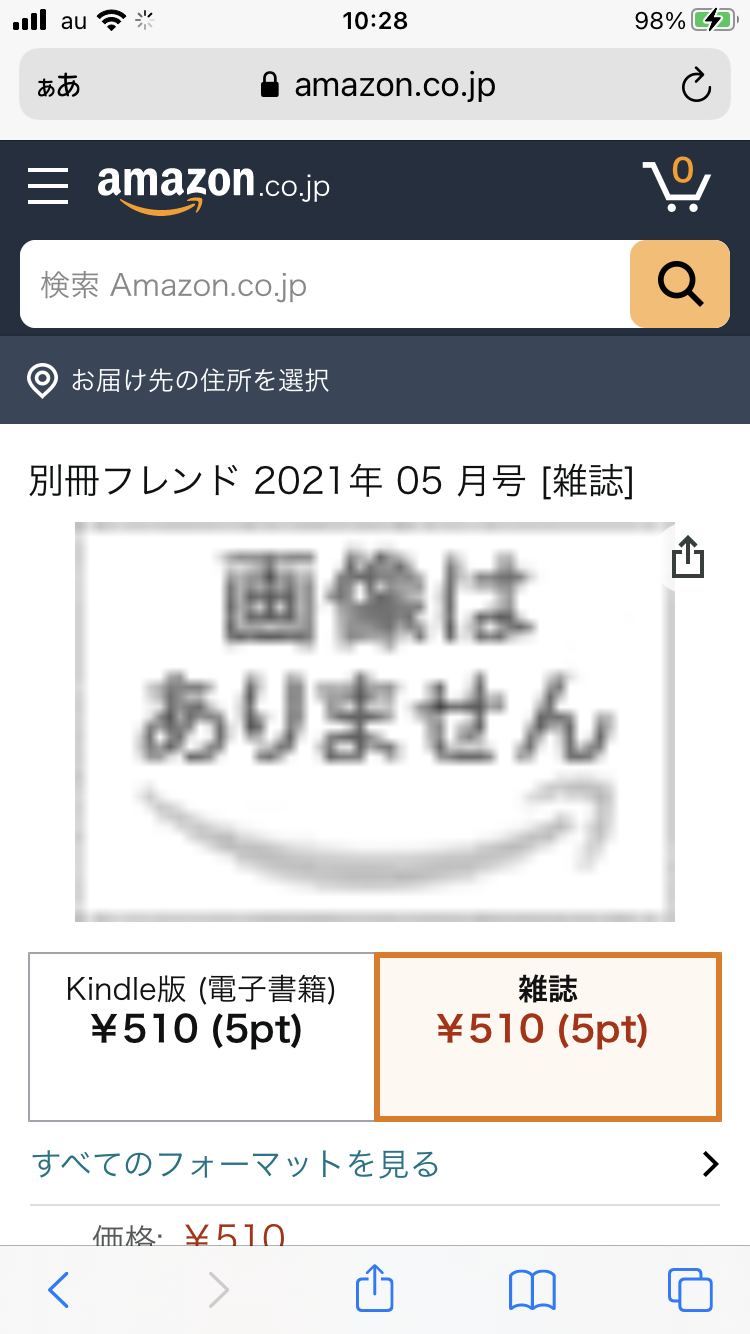Open the hamburger menu
The width and height of the screenshot is (750, 1334).
pyautogui.click(x=48, y=186)
